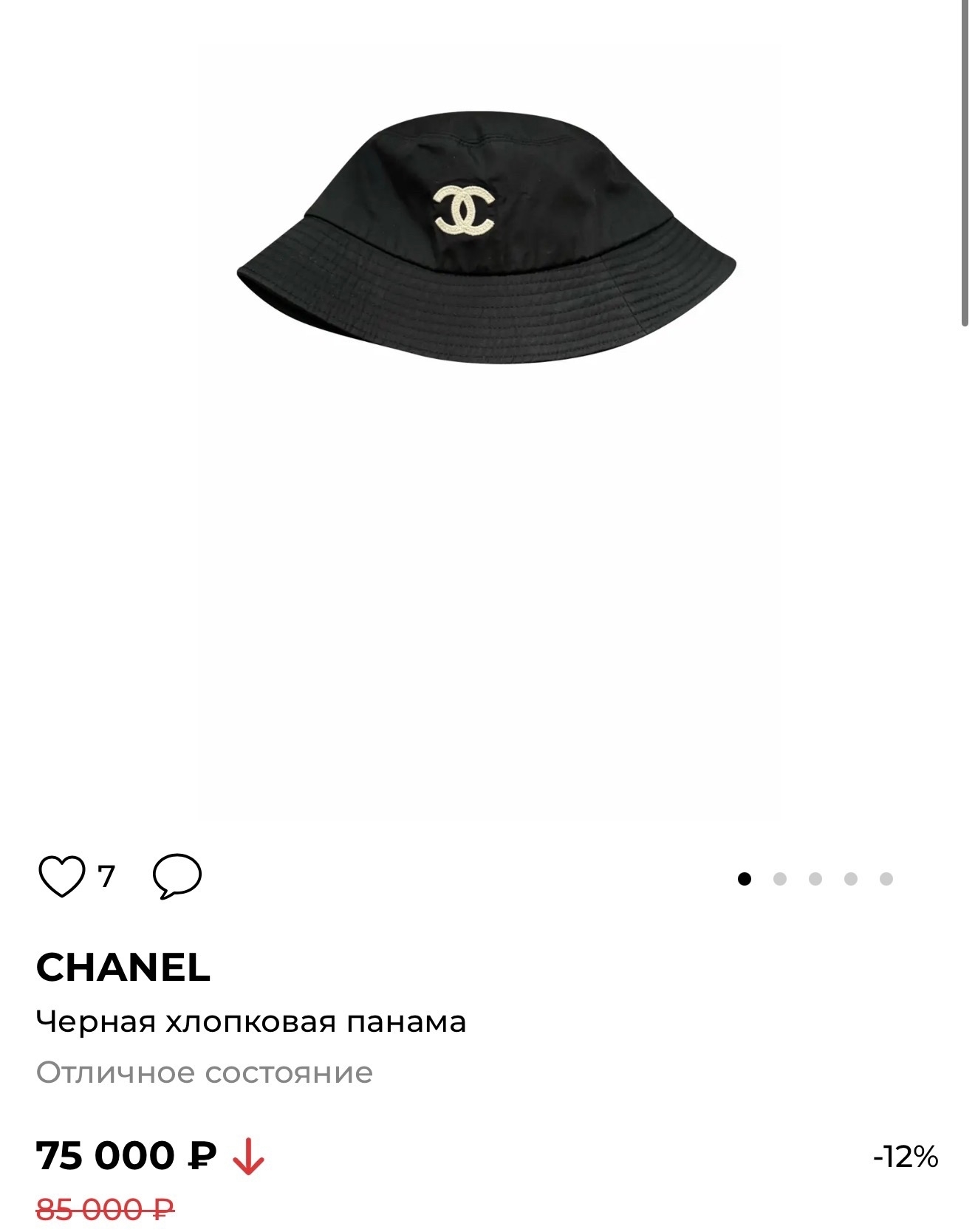The height and width of the screenshot is (1232, 975).
Task: Open the black bucket hat photo
Action: click(487, 244)
